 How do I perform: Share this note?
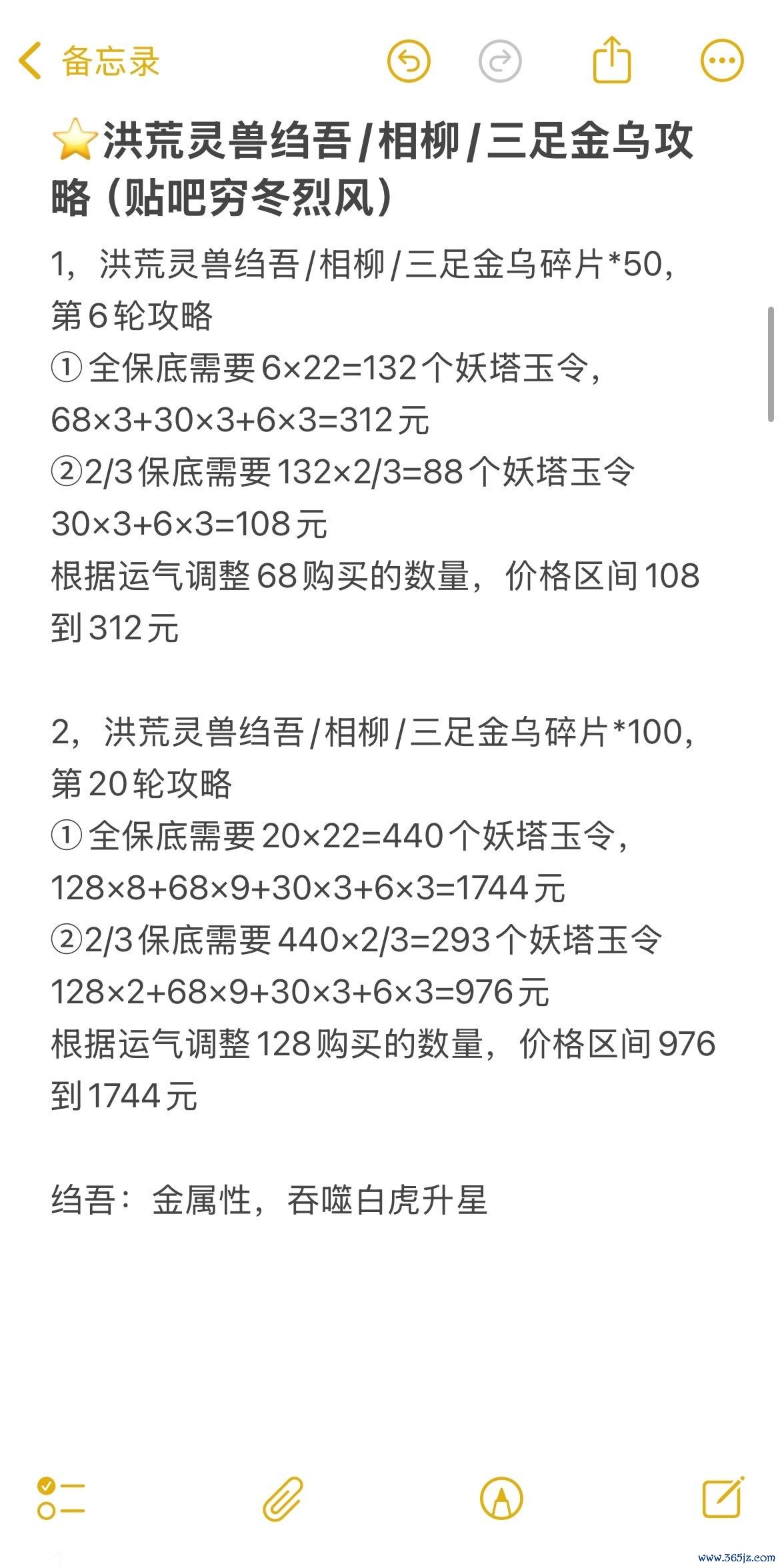pos(612,60)
